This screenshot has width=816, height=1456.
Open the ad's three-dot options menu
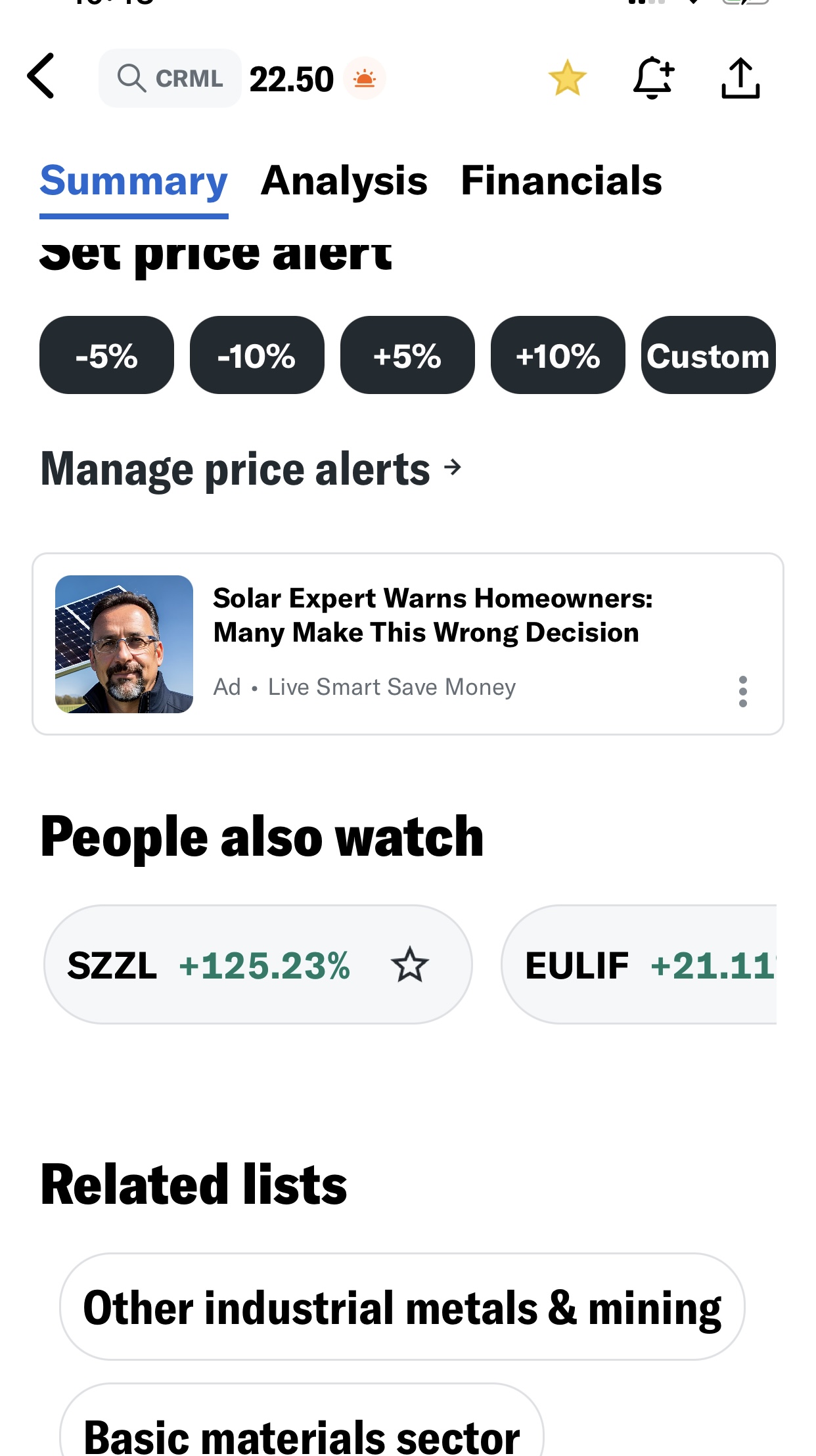coord(743,692)
